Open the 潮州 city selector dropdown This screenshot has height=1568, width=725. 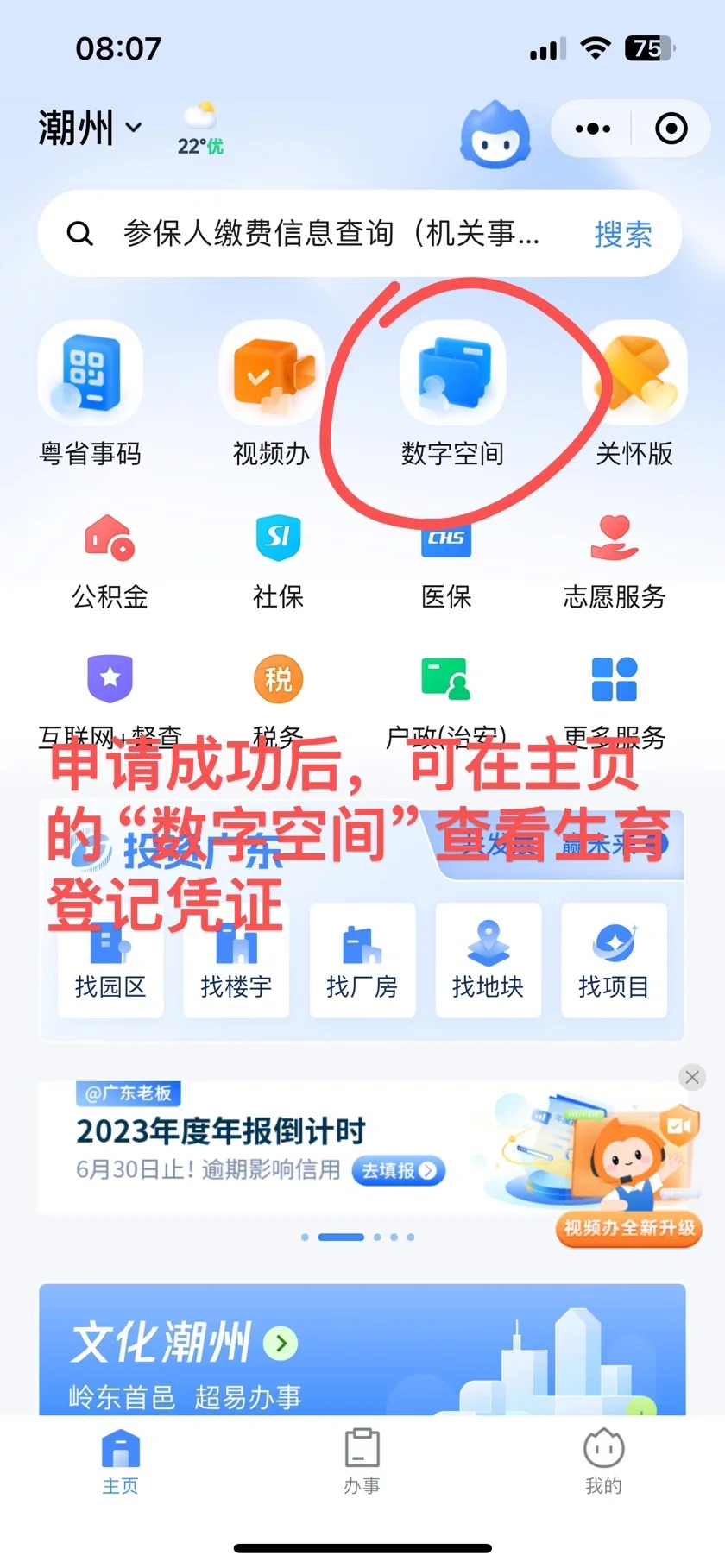[90, 129]
